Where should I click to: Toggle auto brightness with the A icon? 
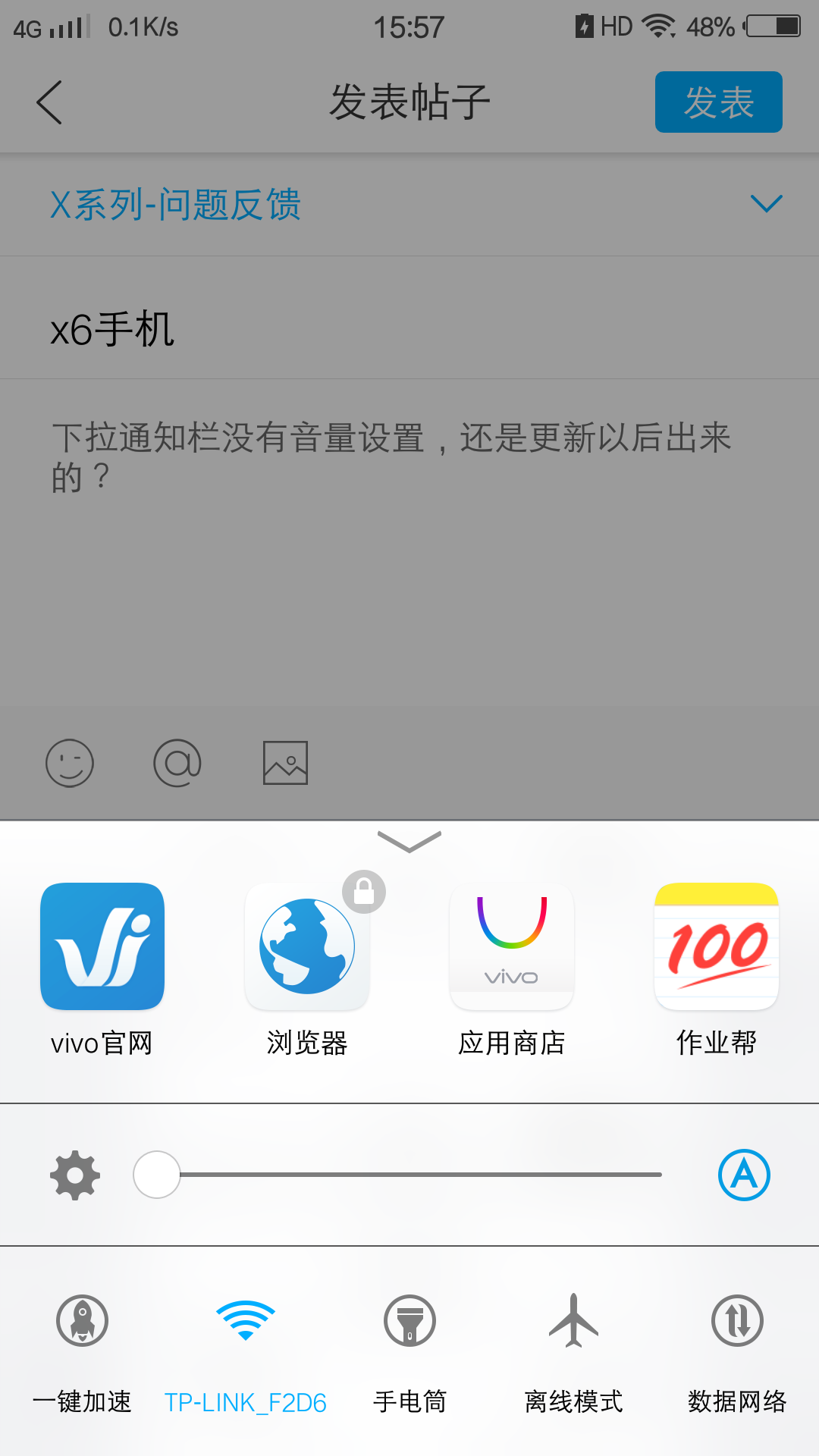[x=744, y=1175]
